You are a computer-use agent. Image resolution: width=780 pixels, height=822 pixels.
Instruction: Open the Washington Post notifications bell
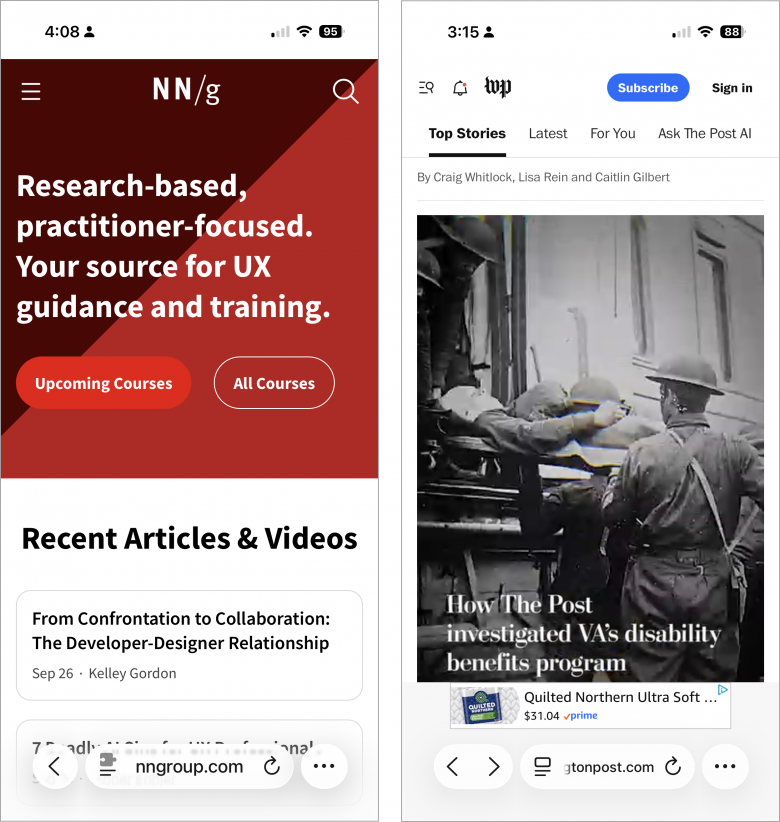click(460, 88)
